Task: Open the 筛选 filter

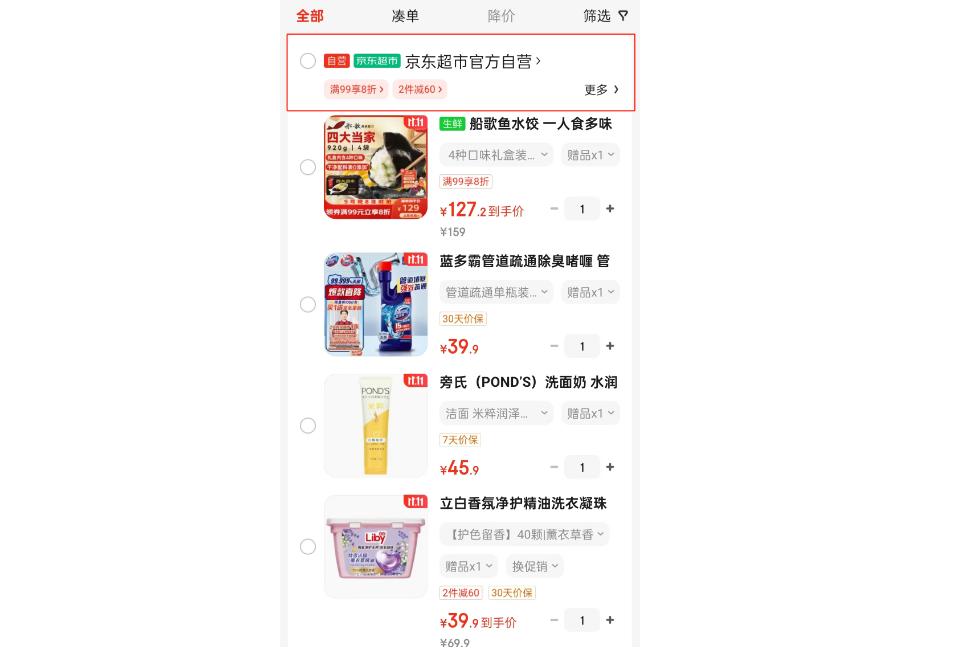Action: pos(605,16)
